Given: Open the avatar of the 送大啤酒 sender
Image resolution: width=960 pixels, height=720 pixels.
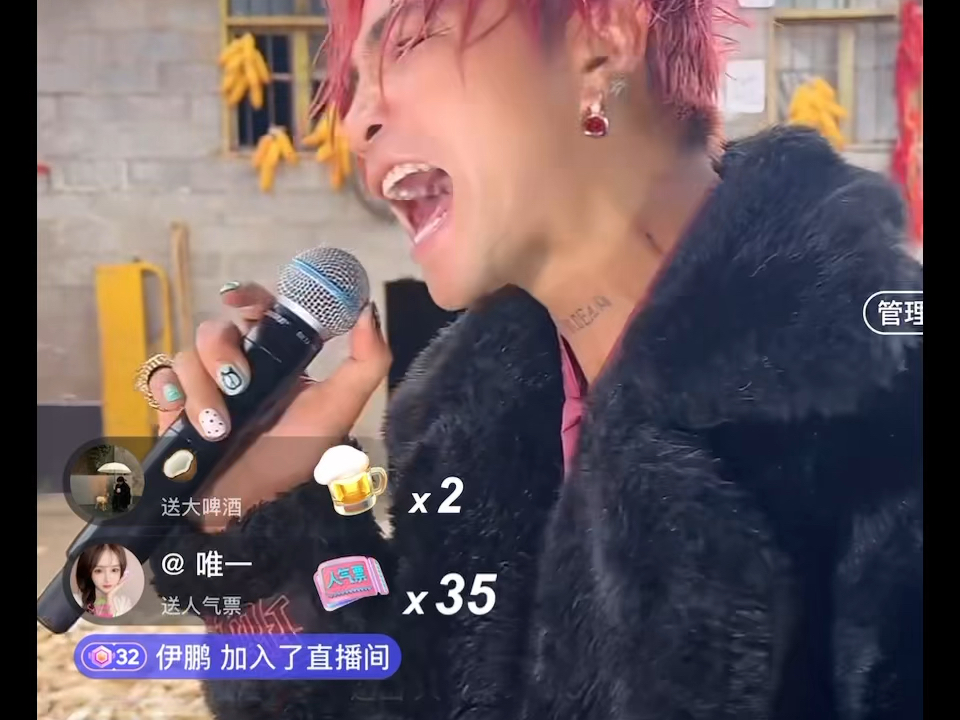Looking at the screenshot, I should tap(104, 481).
